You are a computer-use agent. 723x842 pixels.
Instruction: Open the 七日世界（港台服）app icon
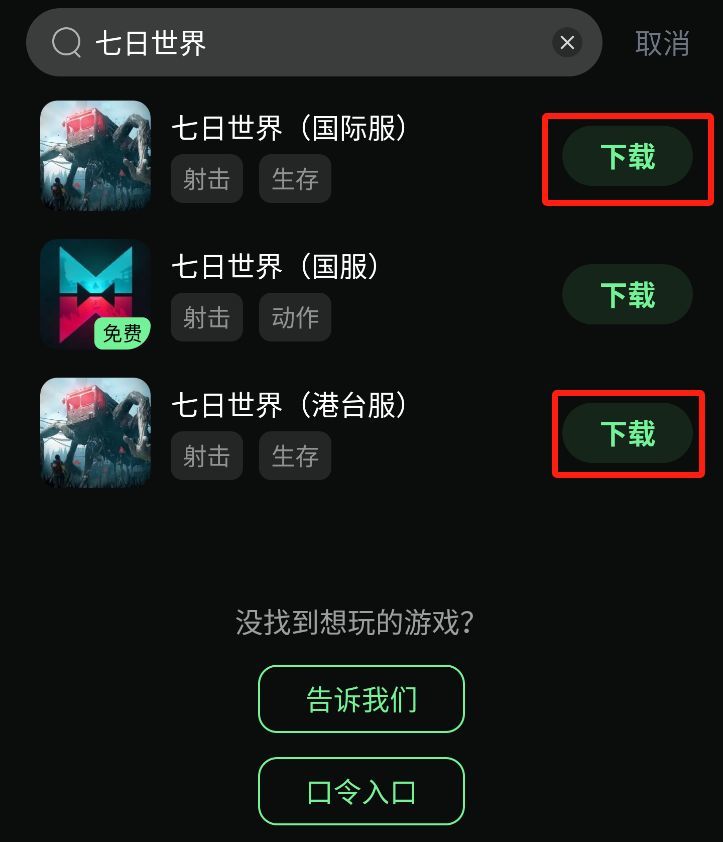(95, 432)
